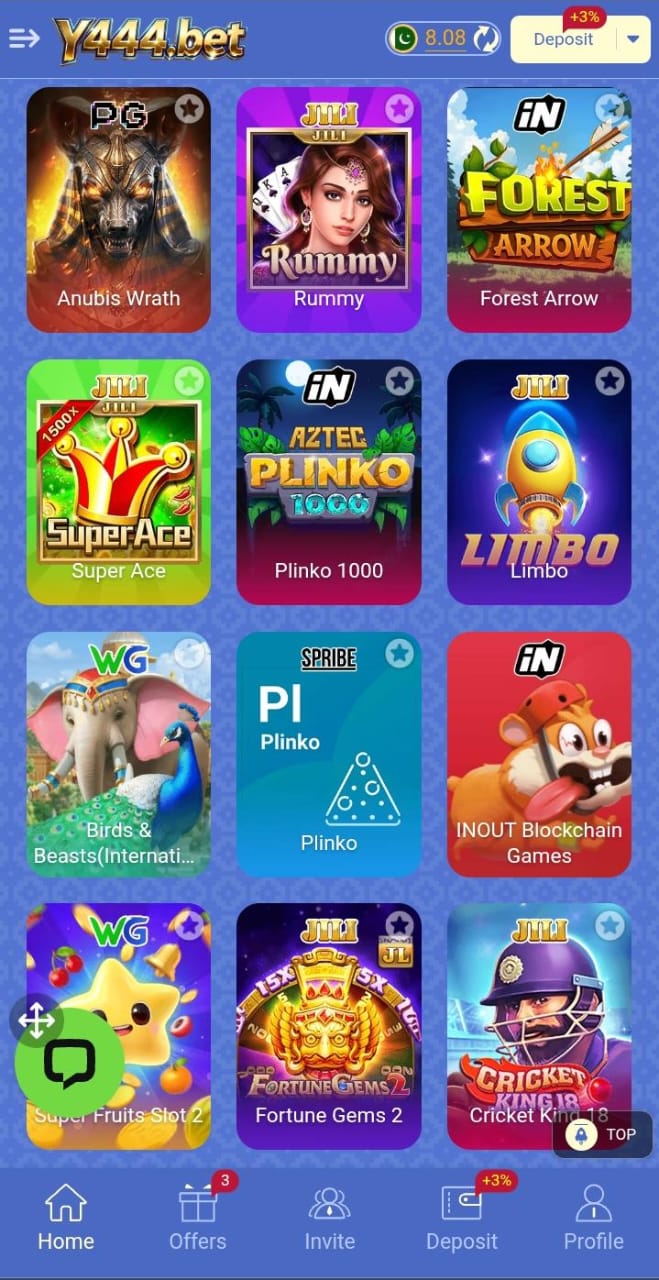Favorite the Forest Arrow game star
Viewport: 659px width, 1280px height.
pos(609,108)
